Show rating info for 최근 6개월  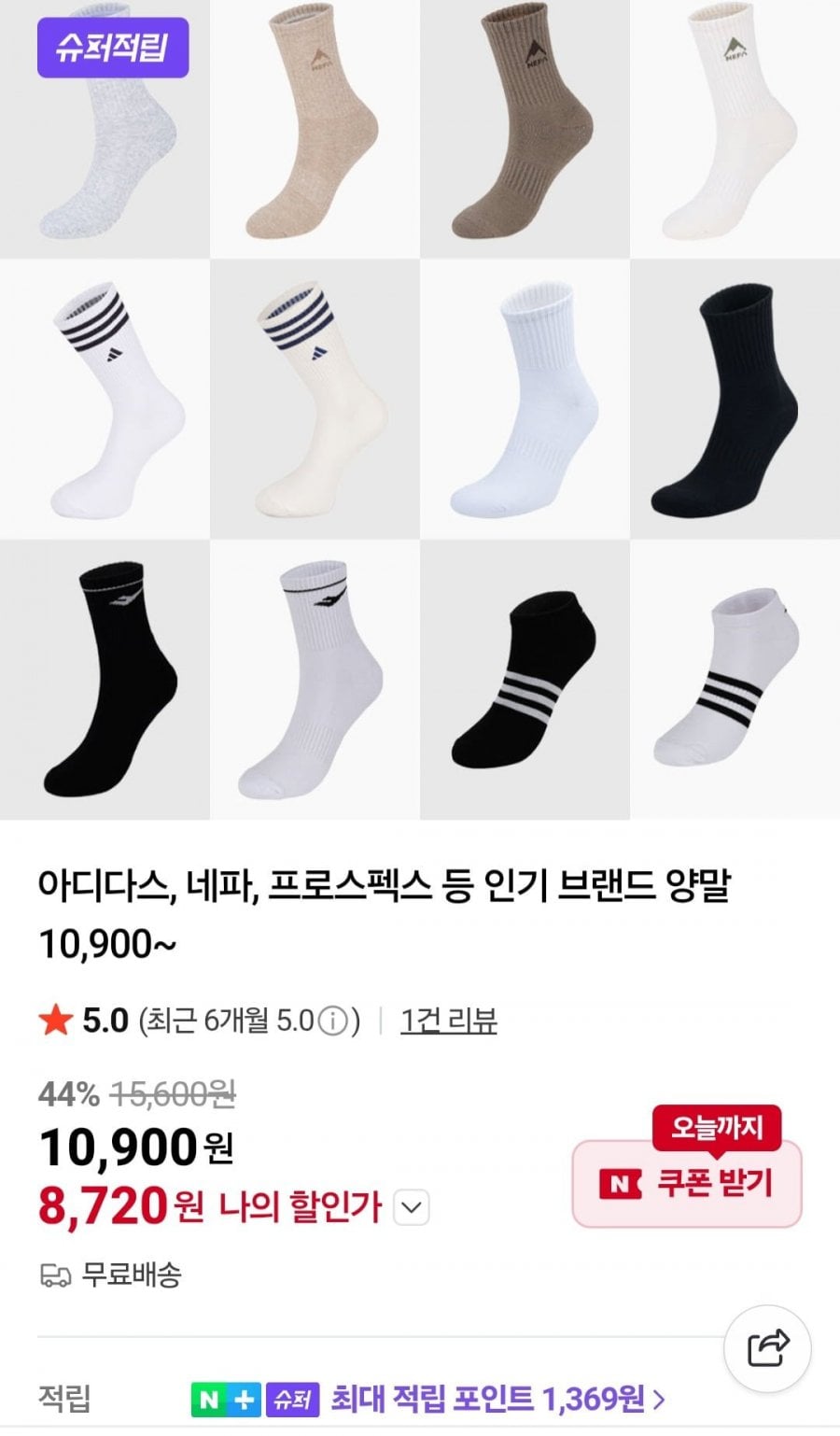[333, 1021]
